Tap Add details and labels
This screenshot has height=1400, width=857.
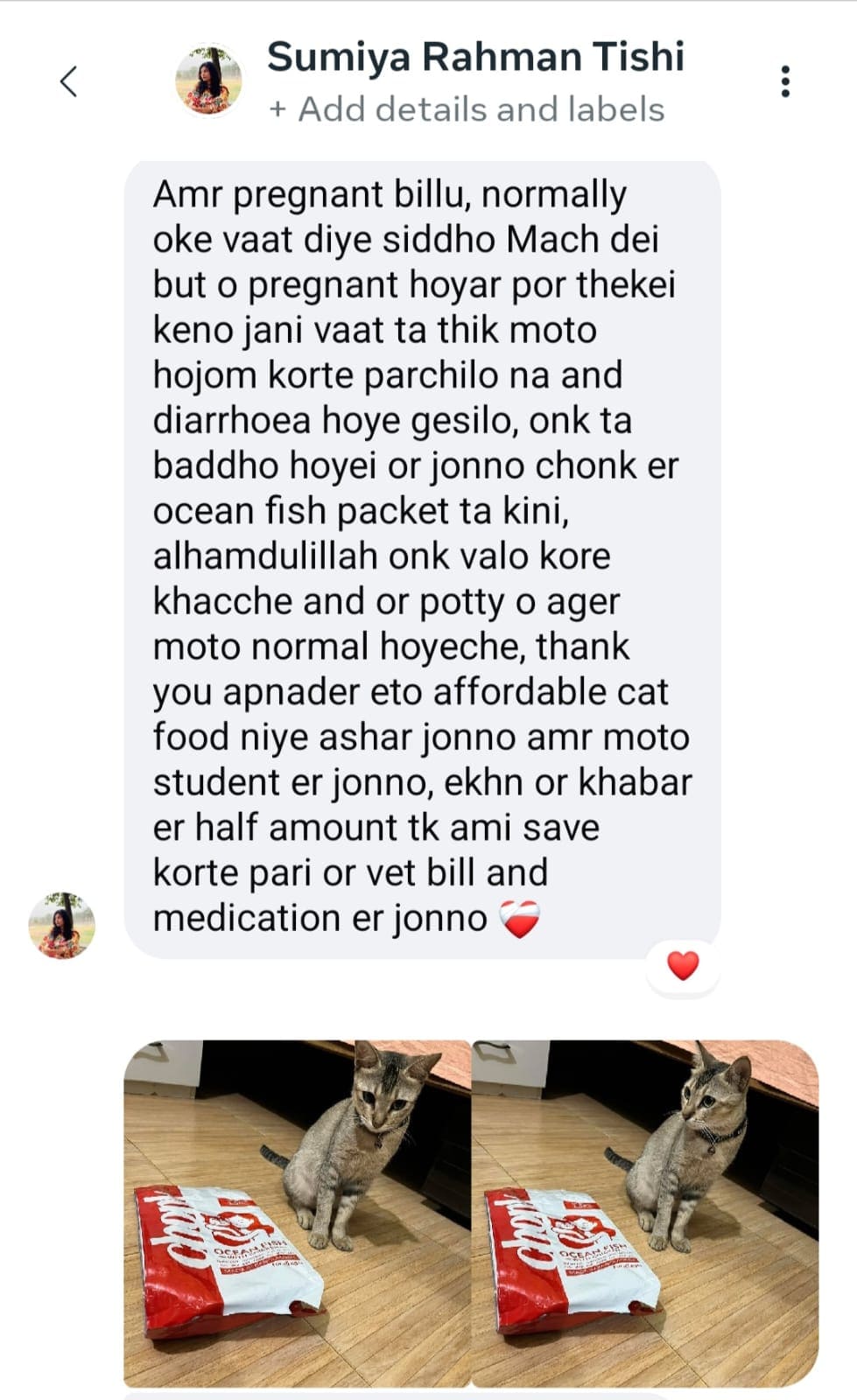(467, 109)
